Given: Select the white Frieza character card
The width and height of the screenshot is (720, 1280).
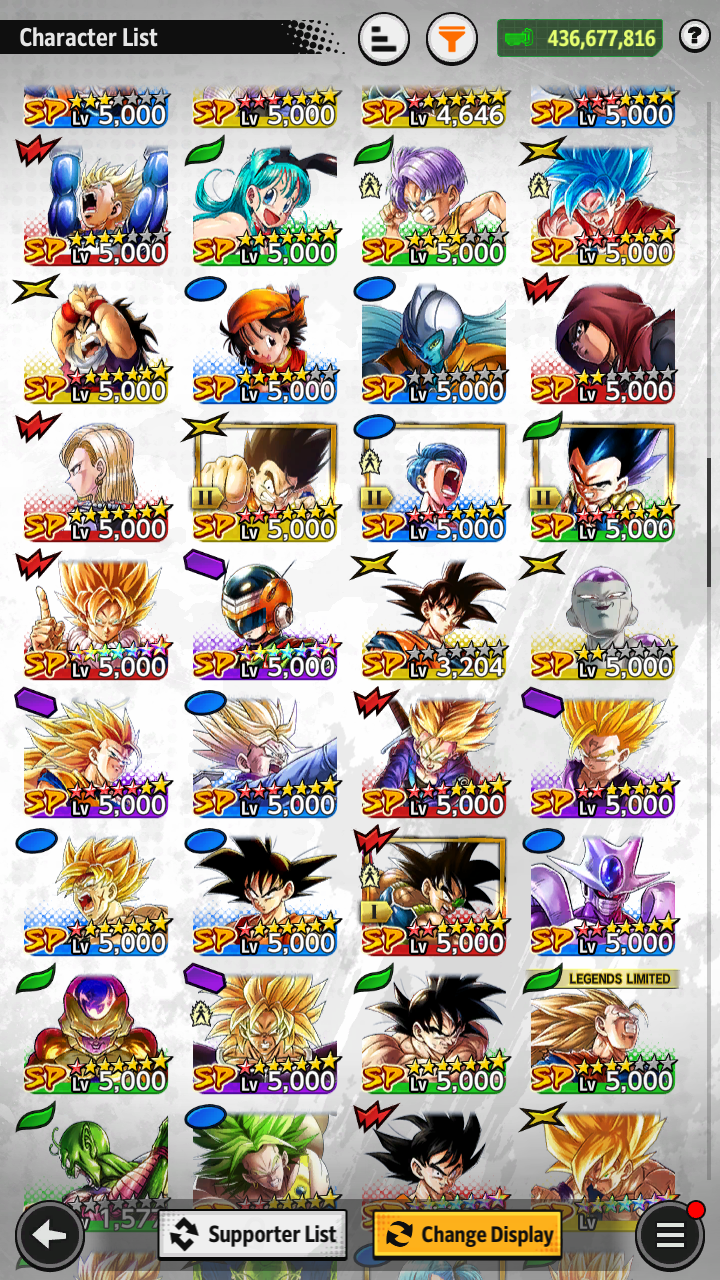Looking at the screenshot, I should (602, 617).
